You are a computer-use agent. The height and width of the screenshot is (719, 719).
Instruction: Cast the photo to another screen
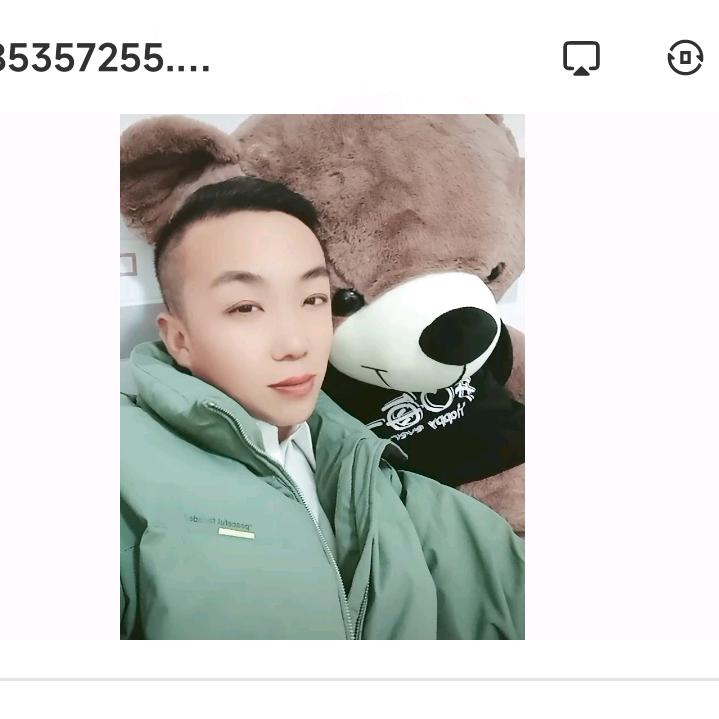581,58
